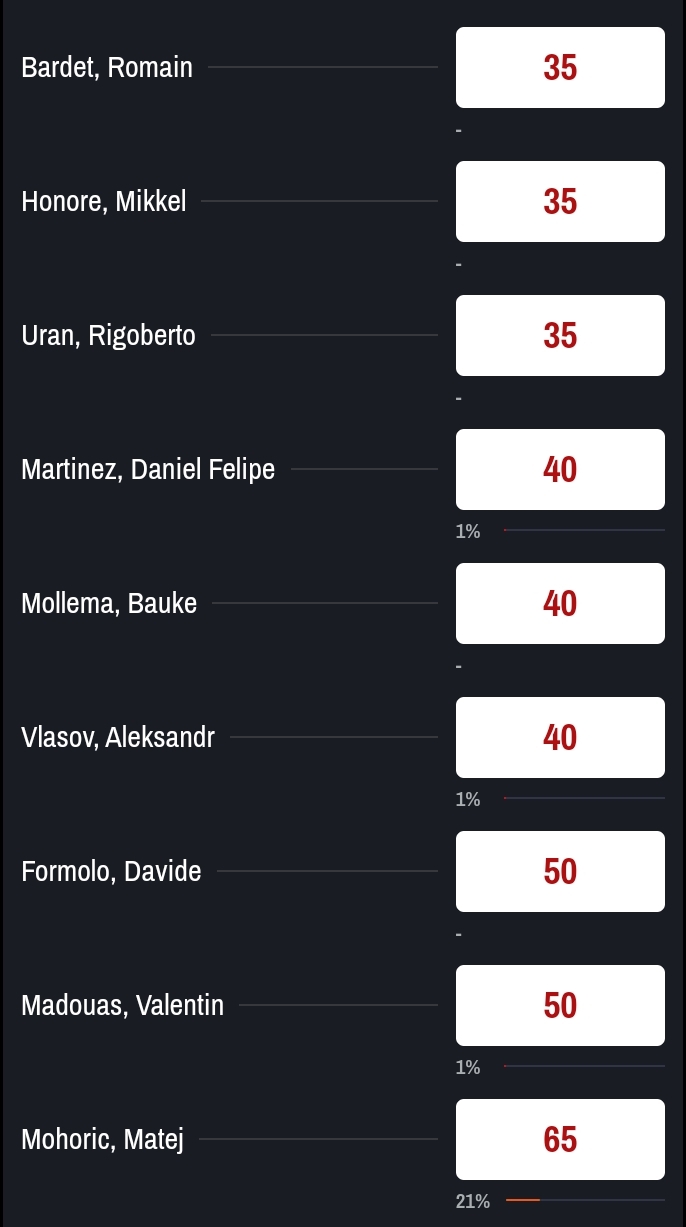686x1227 pixels.
Task: Pick Honore, Mikkel at odds 35
Action: click(x=560, y=201)
